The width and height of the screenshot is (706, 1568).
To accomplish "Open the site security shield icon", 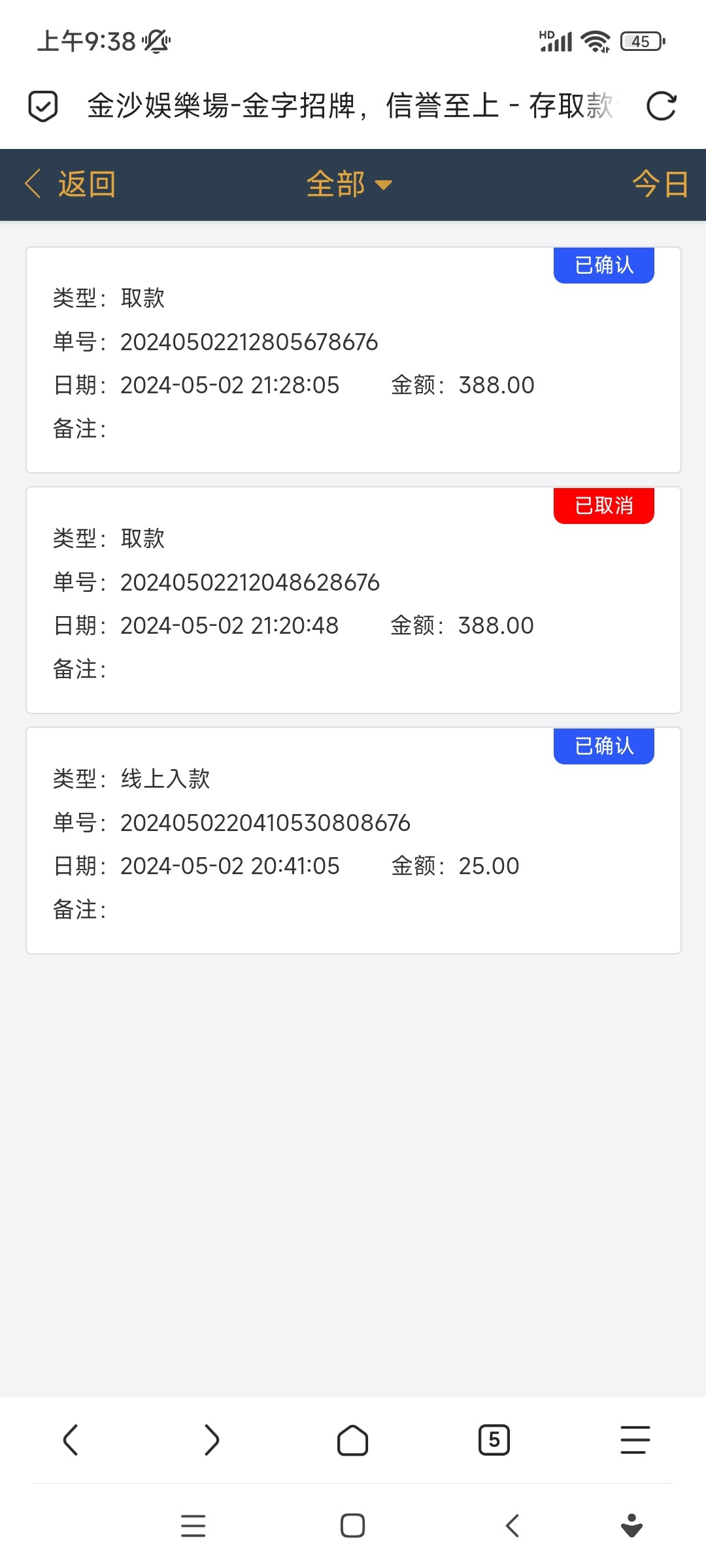I will pyautogui.click(x=43, y=106).
